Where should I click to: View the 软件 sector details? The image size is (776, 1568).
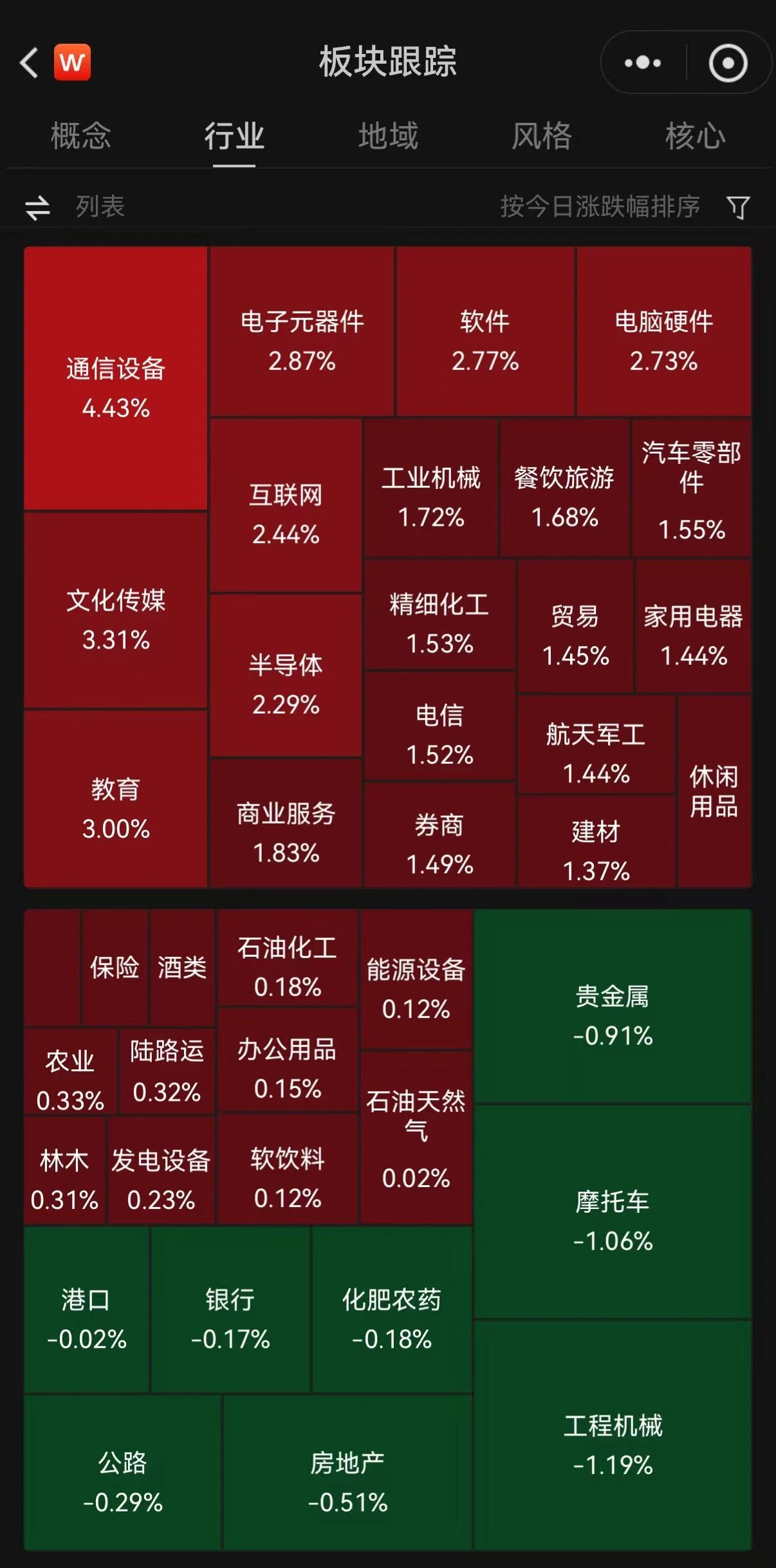pyautogui.click(x=485, y=331)
